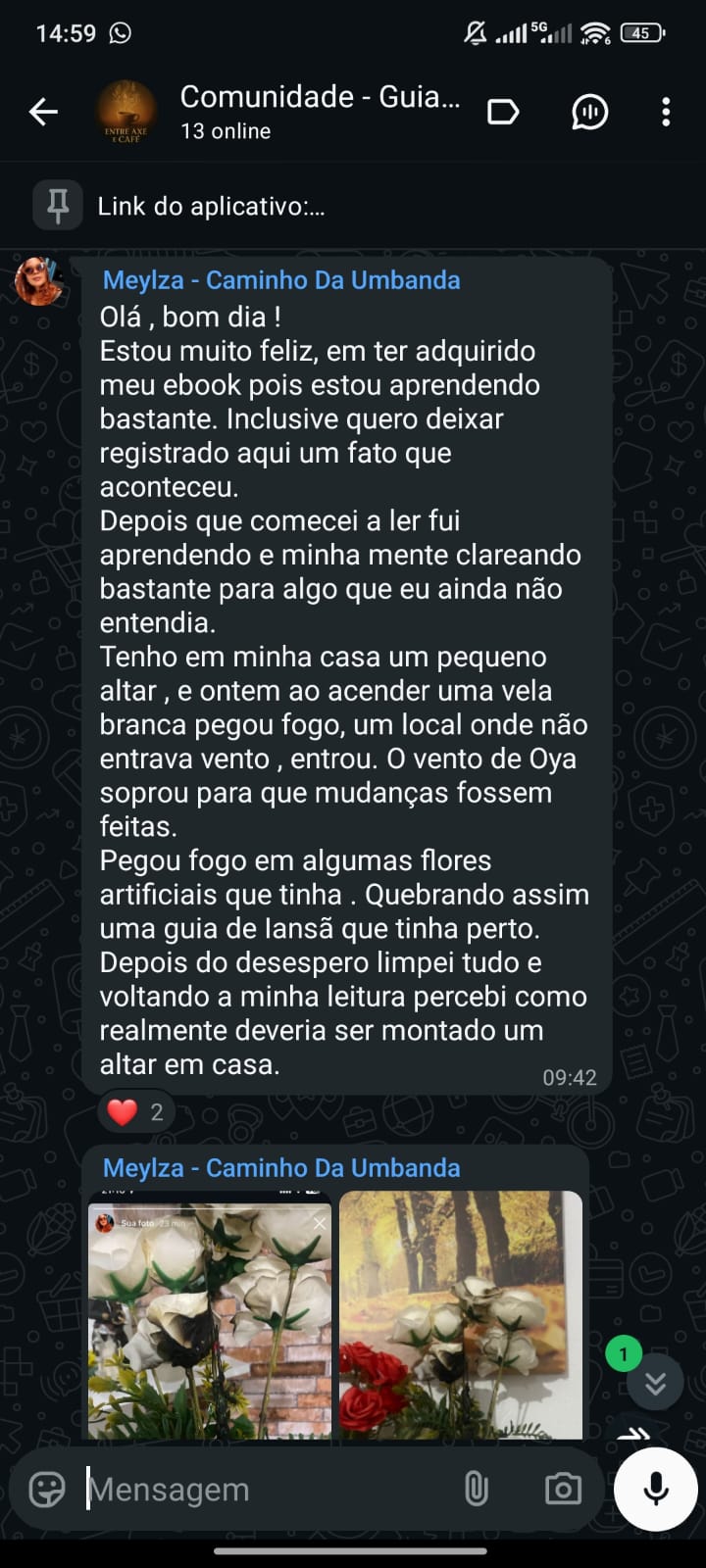Focus the Mensagem text field
Viewport: 706px width, 1568px height.
[x=265, y=1490]
